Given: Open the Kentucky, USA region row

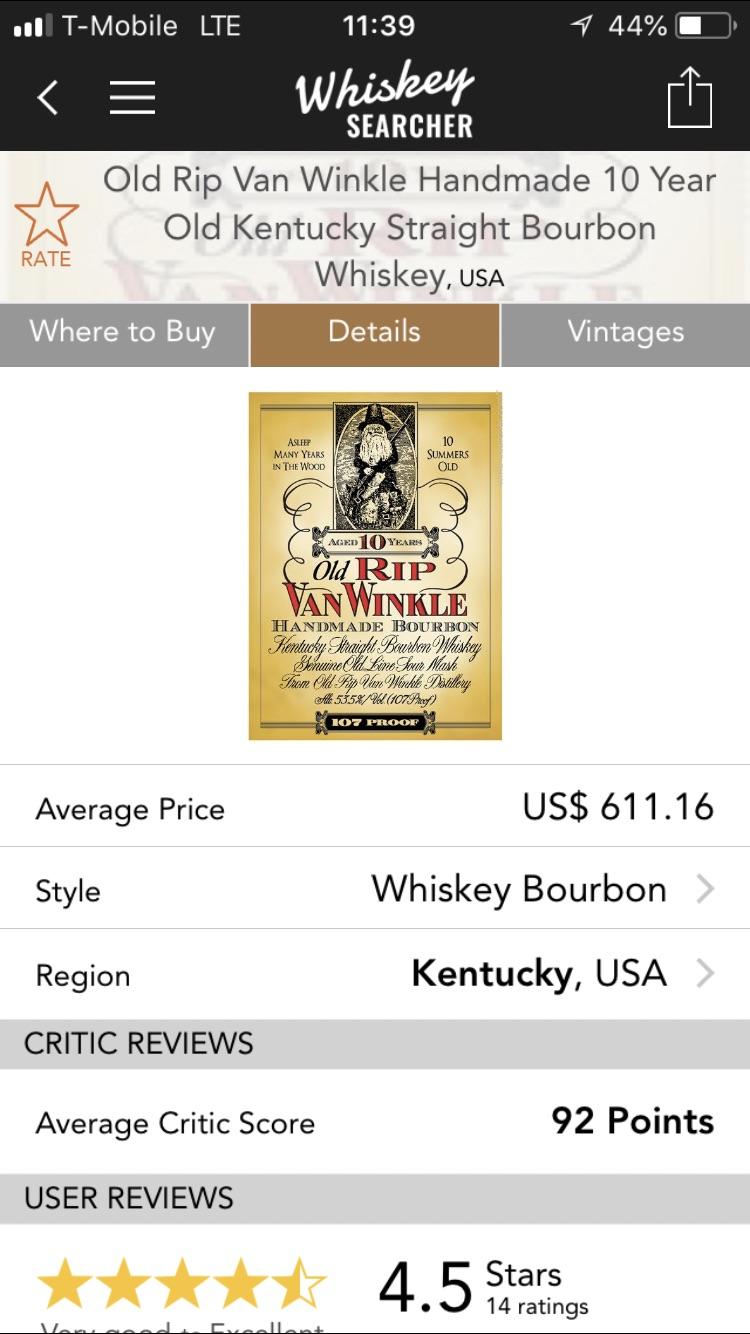Looking at the screenshot, I should click(x=375, y=974).
